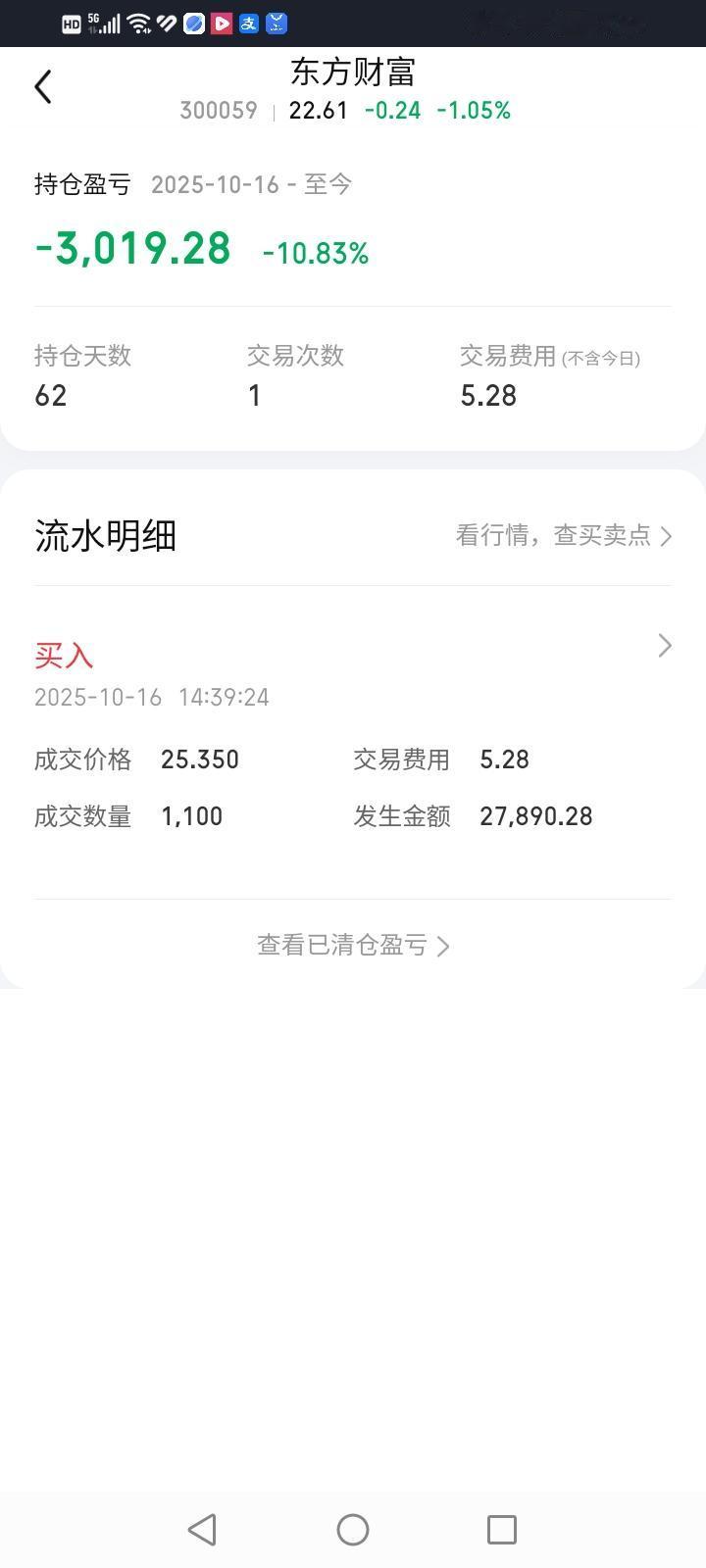Expand the 买入 transaction record details
This screenshot has height=1568, width=706.
pos(665,645)
